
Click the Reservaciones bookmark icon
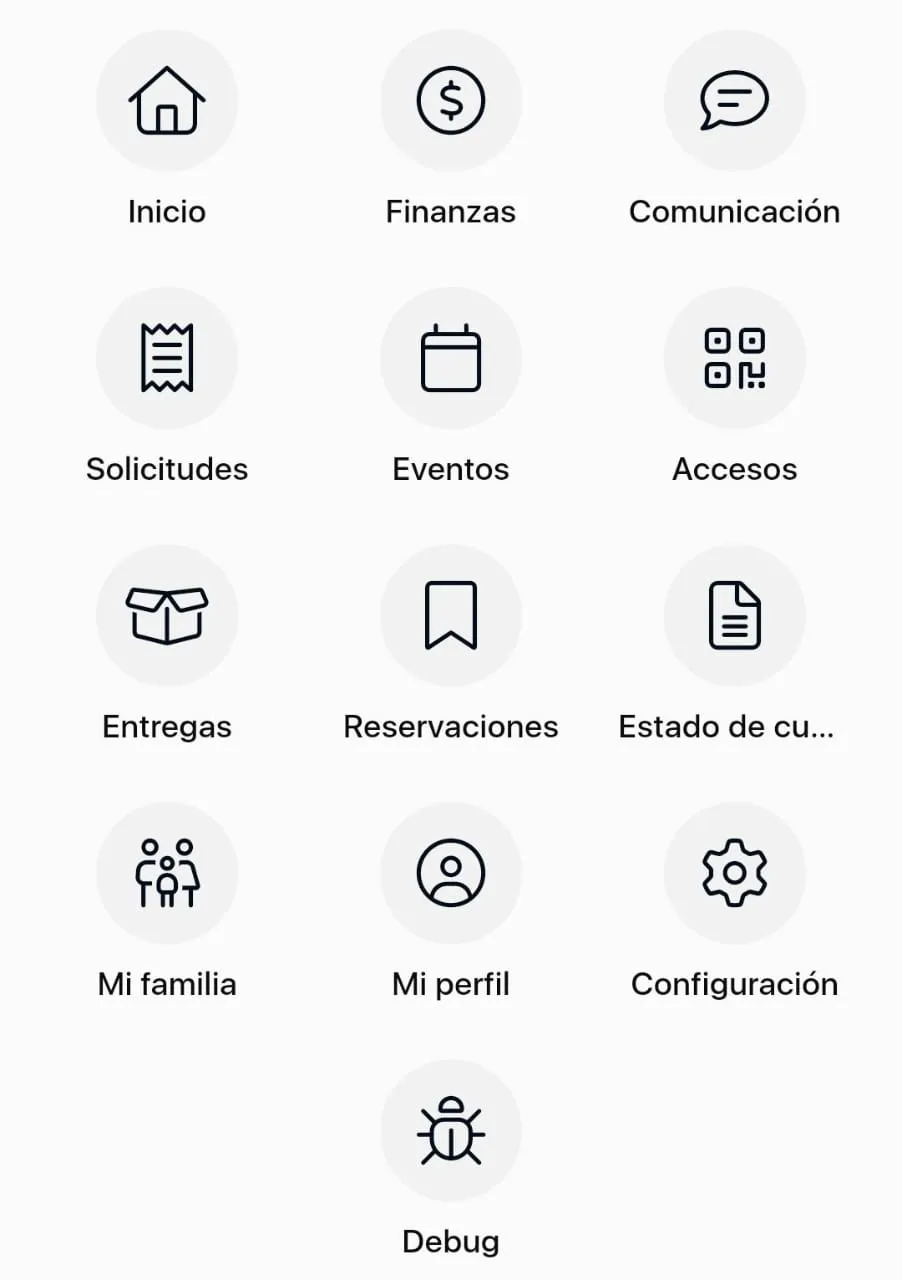pos(451,615)
